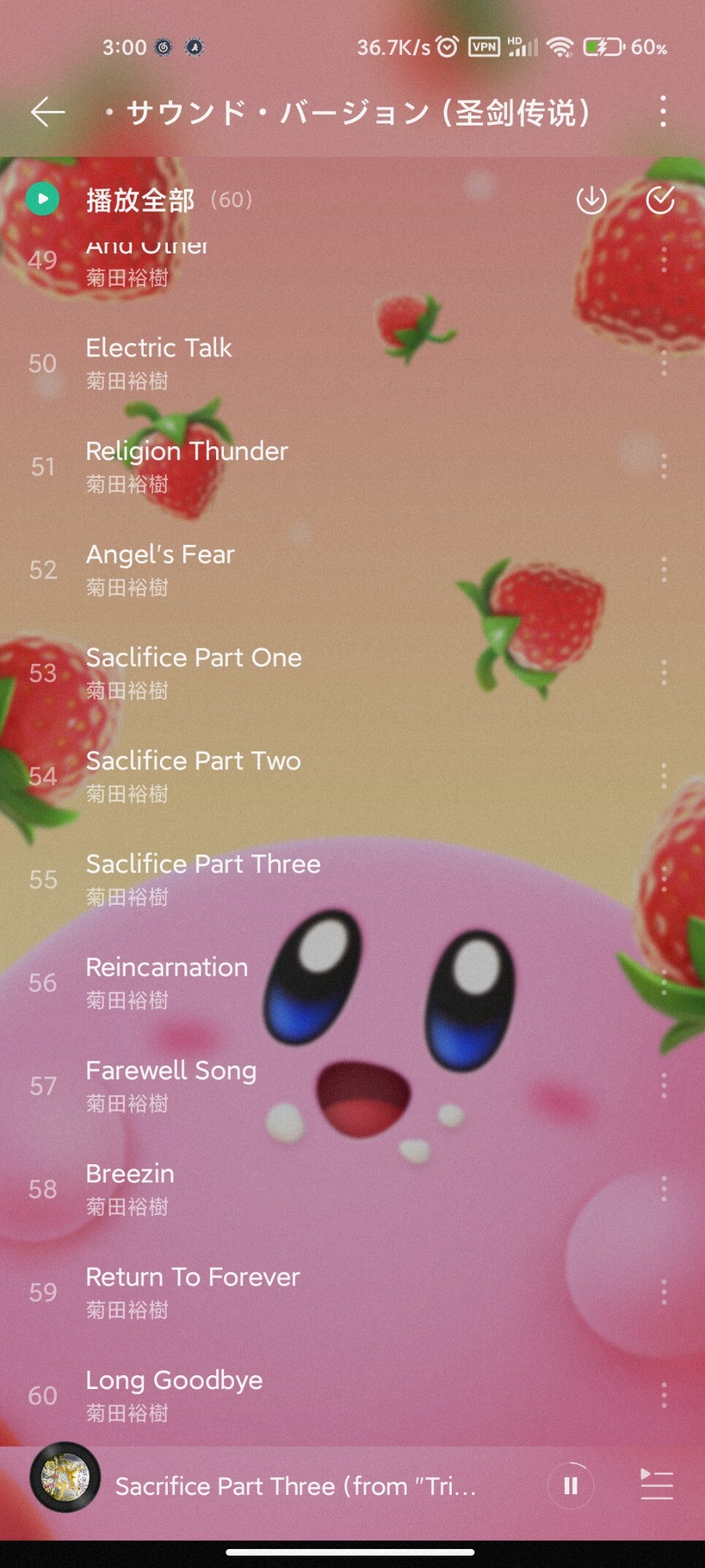Open more options for Long Goodbye
The height and width of the screenshot is (1568, 705).
[663, 1396]
